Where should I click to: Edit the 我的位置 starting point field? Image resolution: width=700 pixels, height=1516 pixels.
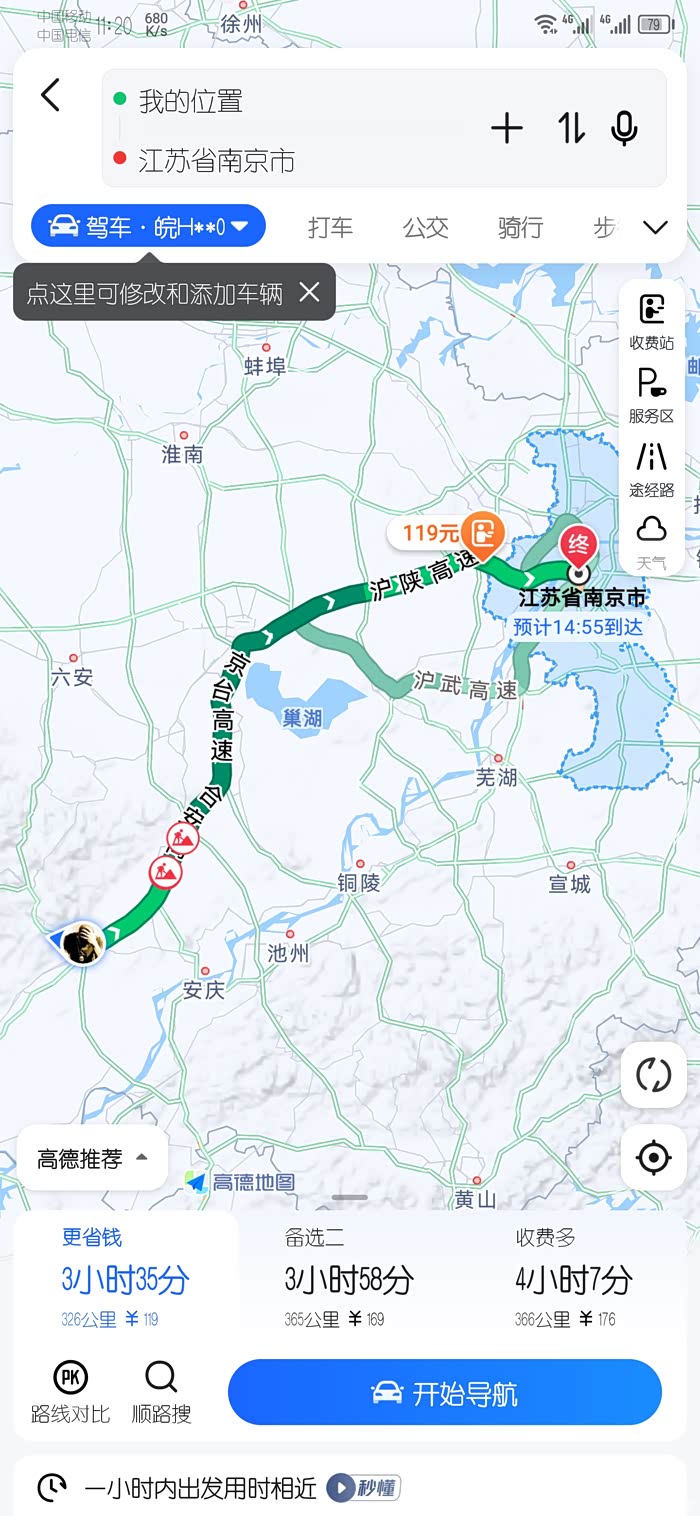290,101
